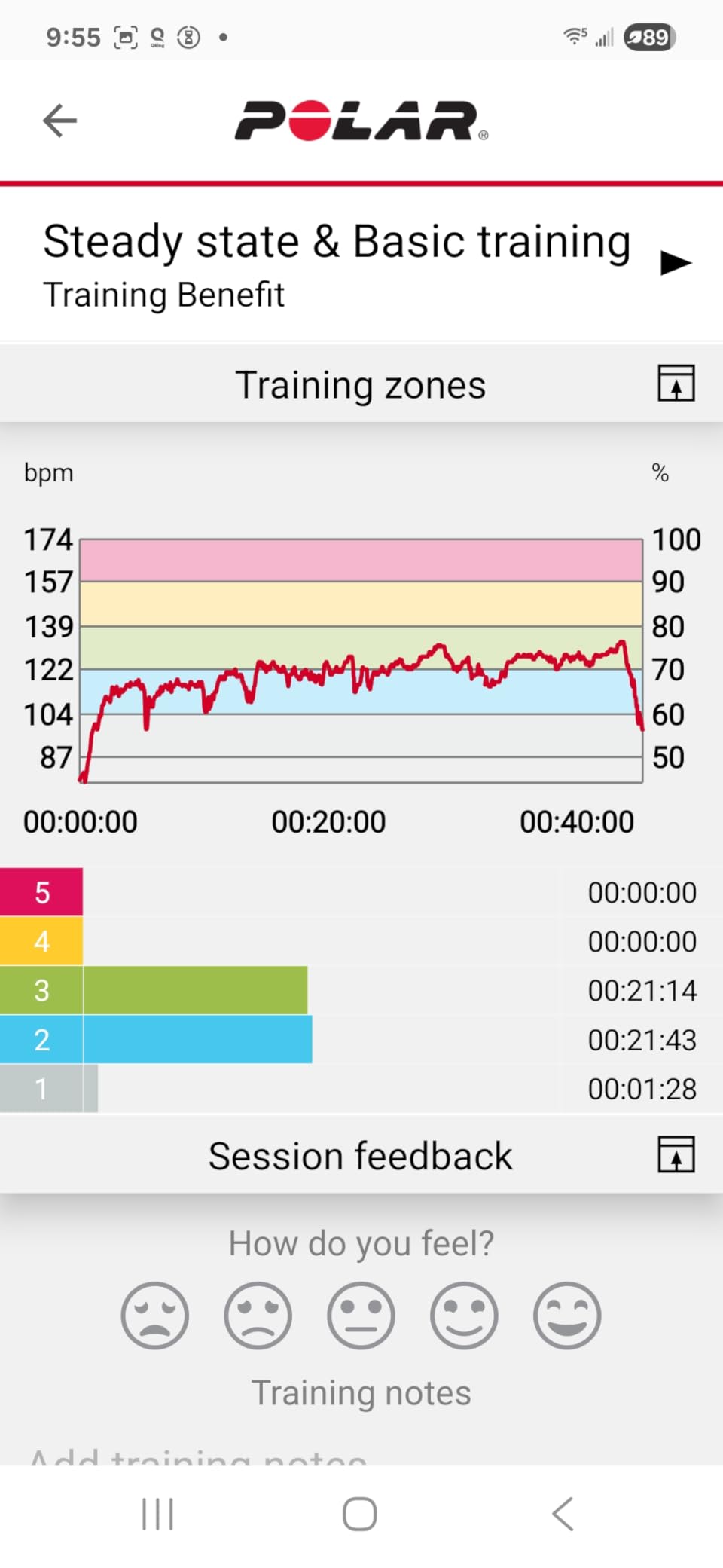Select the very sad face feeling
723x1568 pixels.
[x=154, y=1316]
